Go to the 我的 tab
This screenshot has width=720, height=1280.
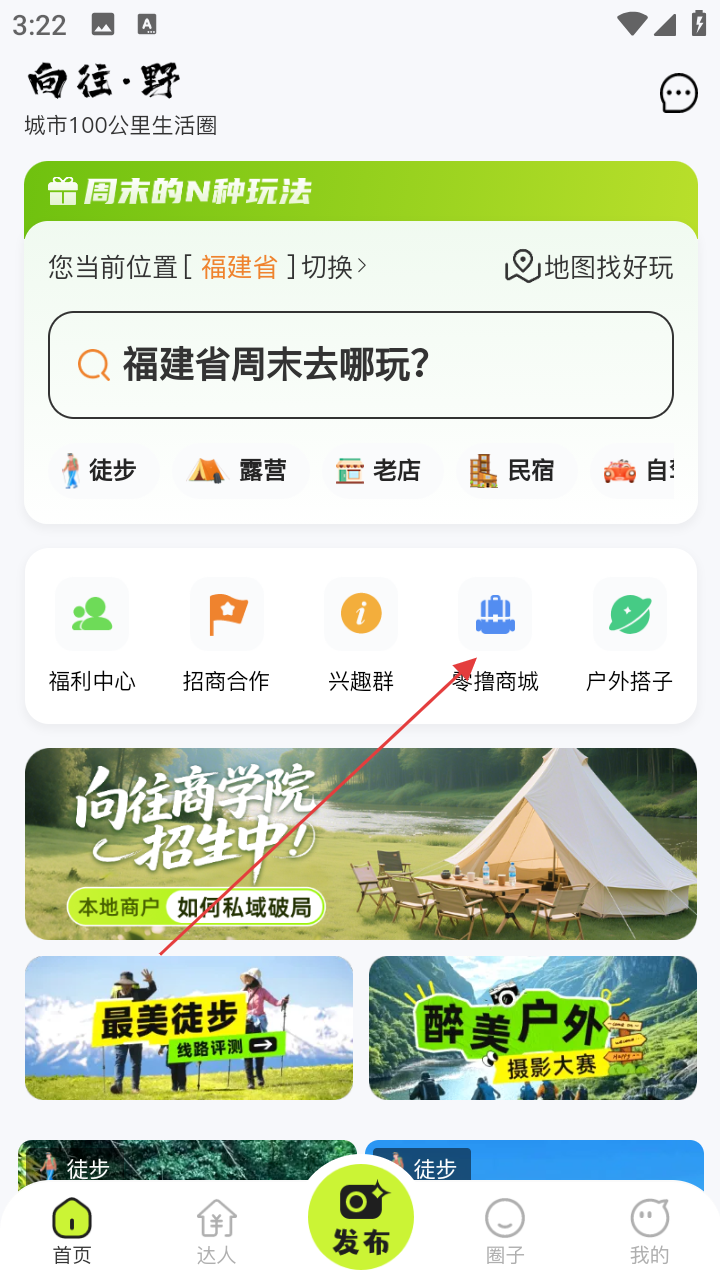pos(649,1232)
